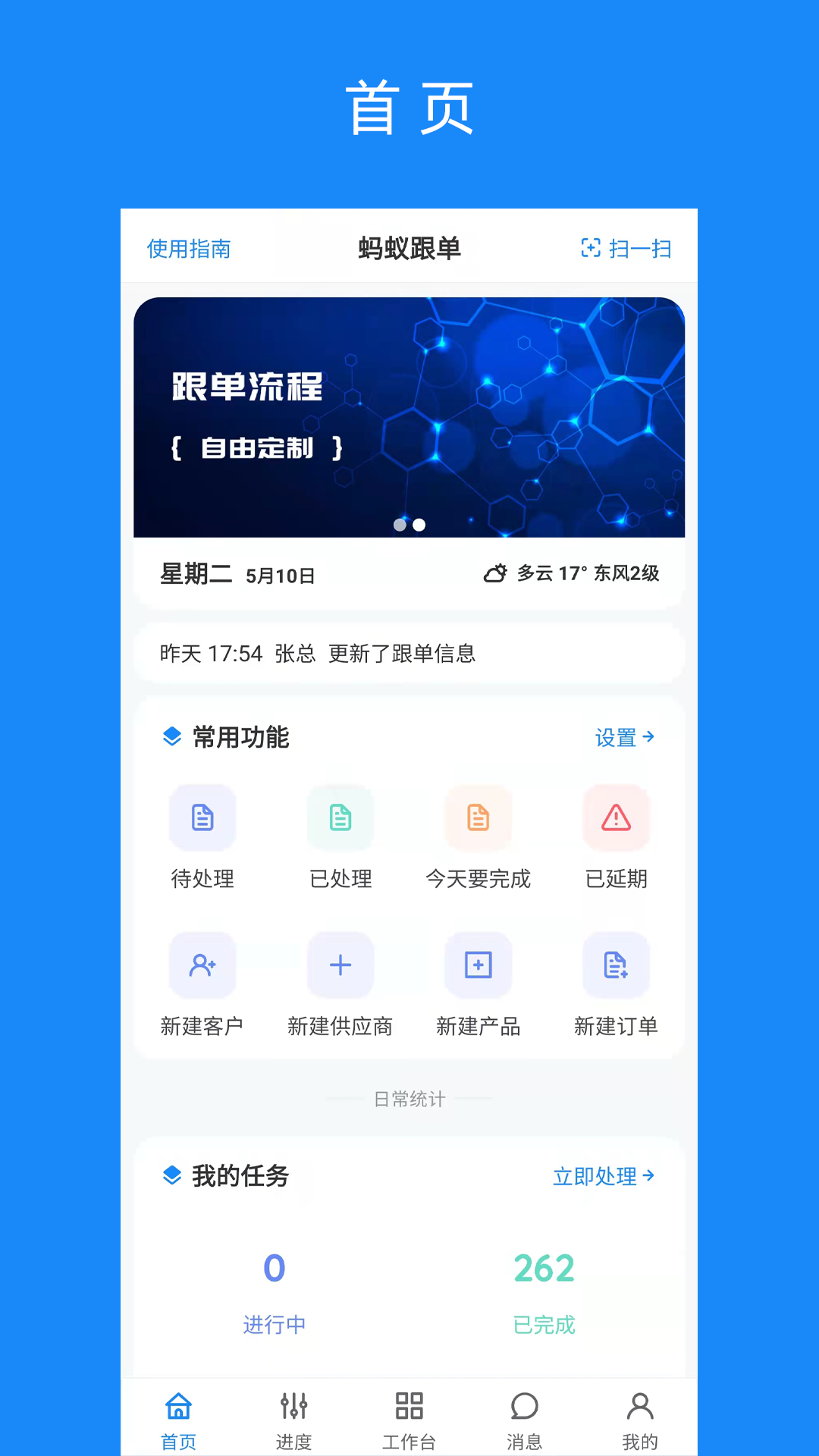Create a new customer via 新建客户 icon
The image size is (819, 1456).
coord(202,965)
